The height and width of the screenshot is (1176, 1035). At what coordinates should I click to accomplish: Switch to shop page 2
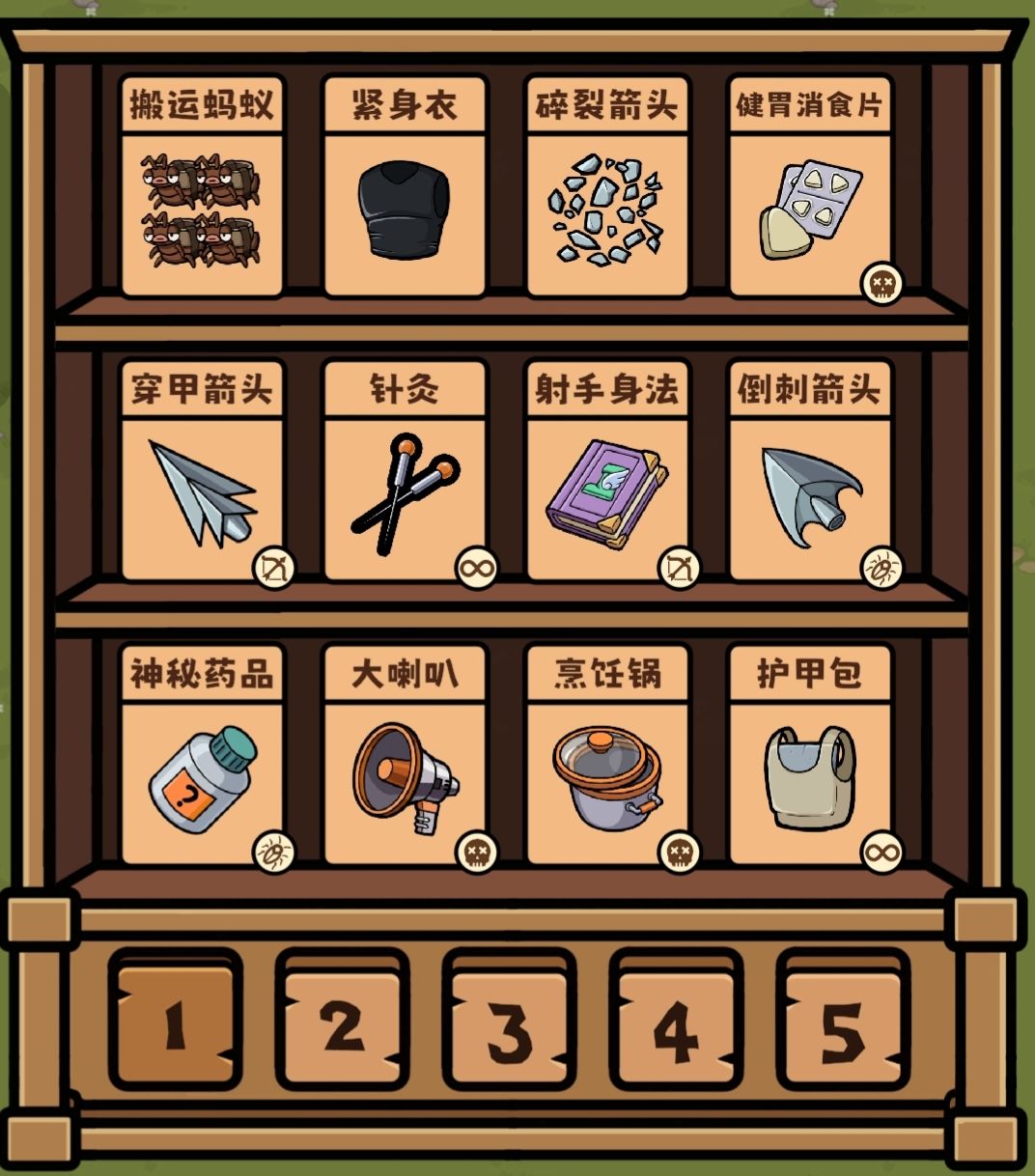(343, 1022)
